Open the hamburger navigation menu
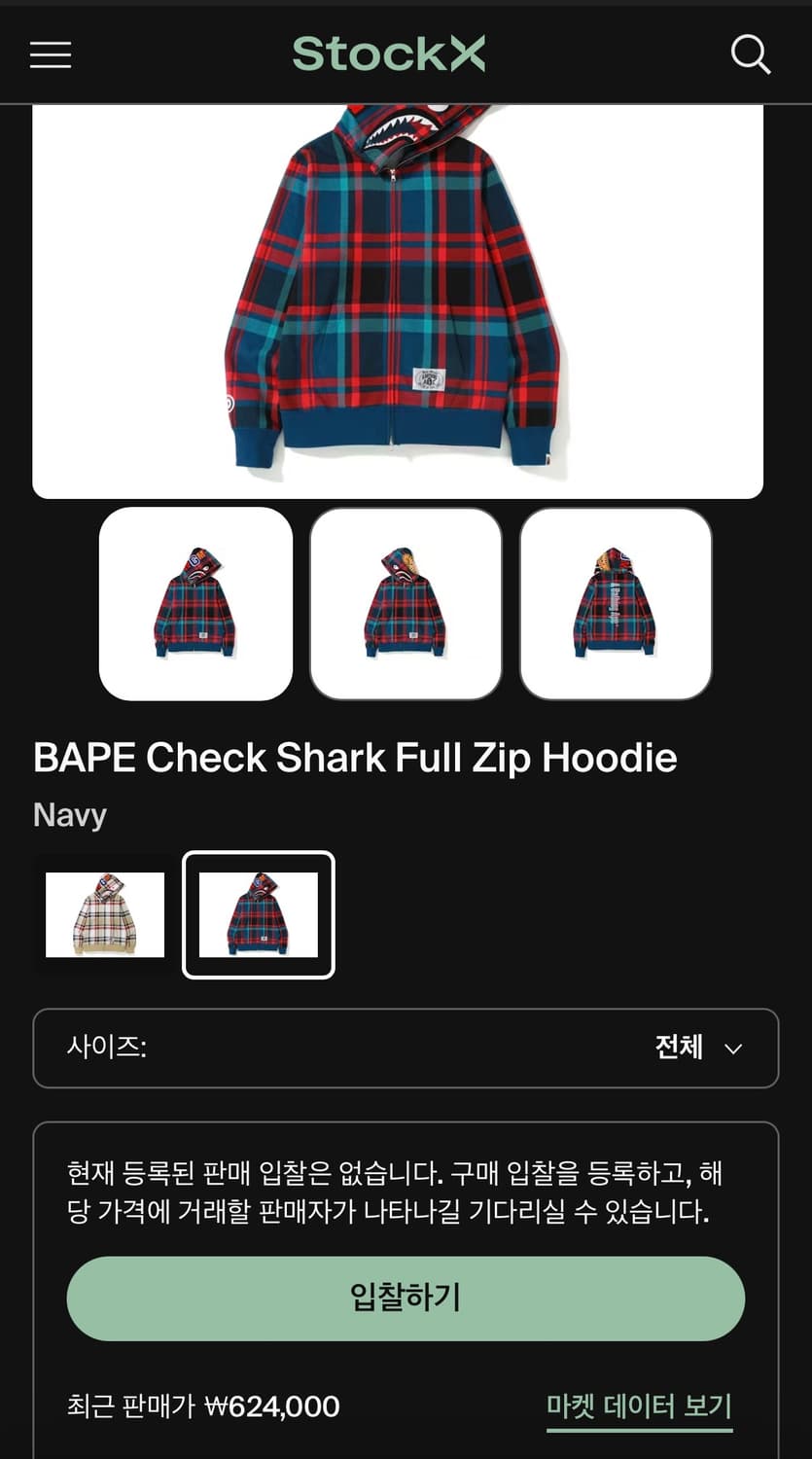 tap(50, 54)
